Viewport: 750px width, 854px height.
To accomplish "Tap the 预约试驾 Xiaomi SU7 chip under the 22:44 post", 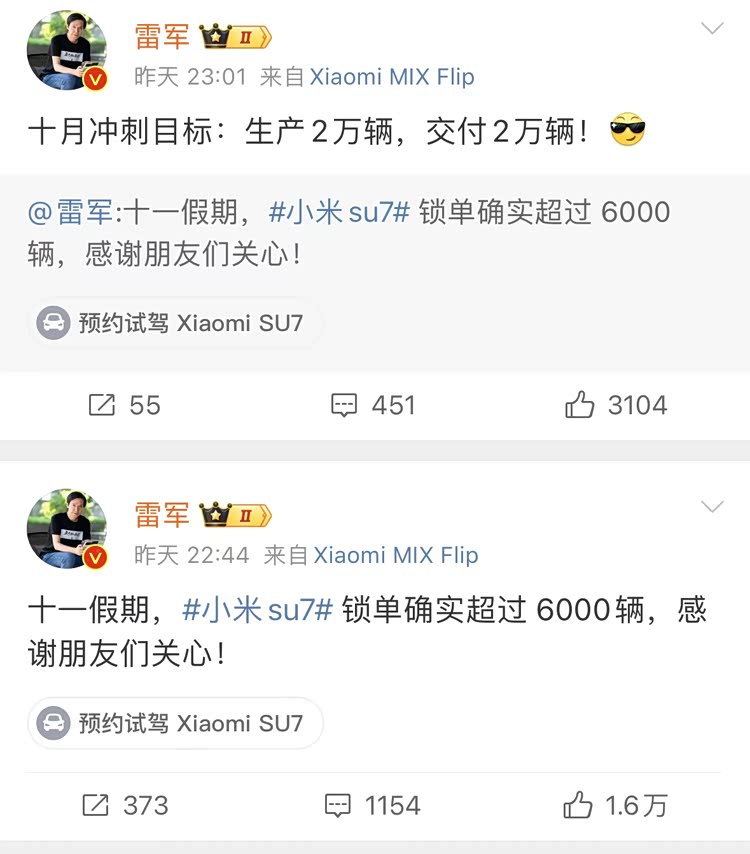I will [x=175, y=723].
